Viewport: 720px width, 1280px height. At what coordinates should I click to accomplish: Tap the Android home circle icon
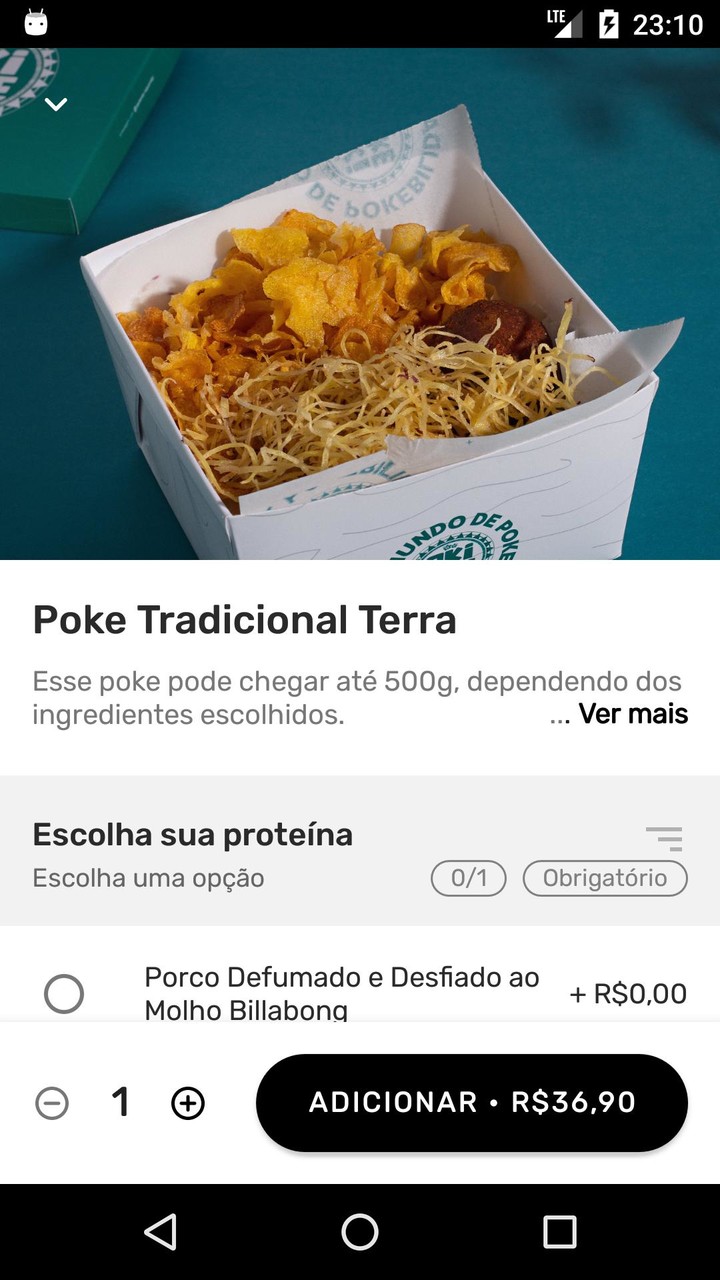click(x=360, y=1232)
